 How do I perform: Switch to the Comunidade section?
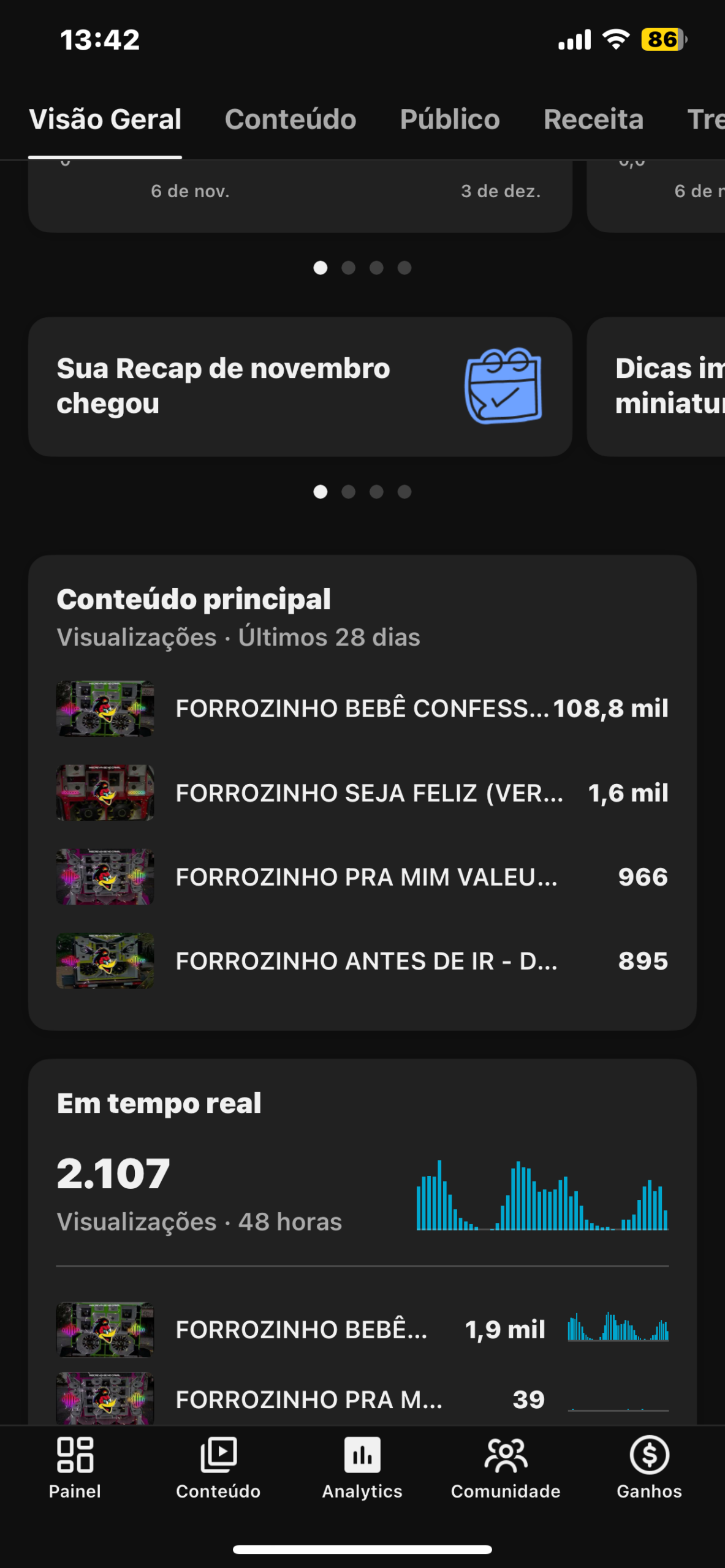(506, 1467)
